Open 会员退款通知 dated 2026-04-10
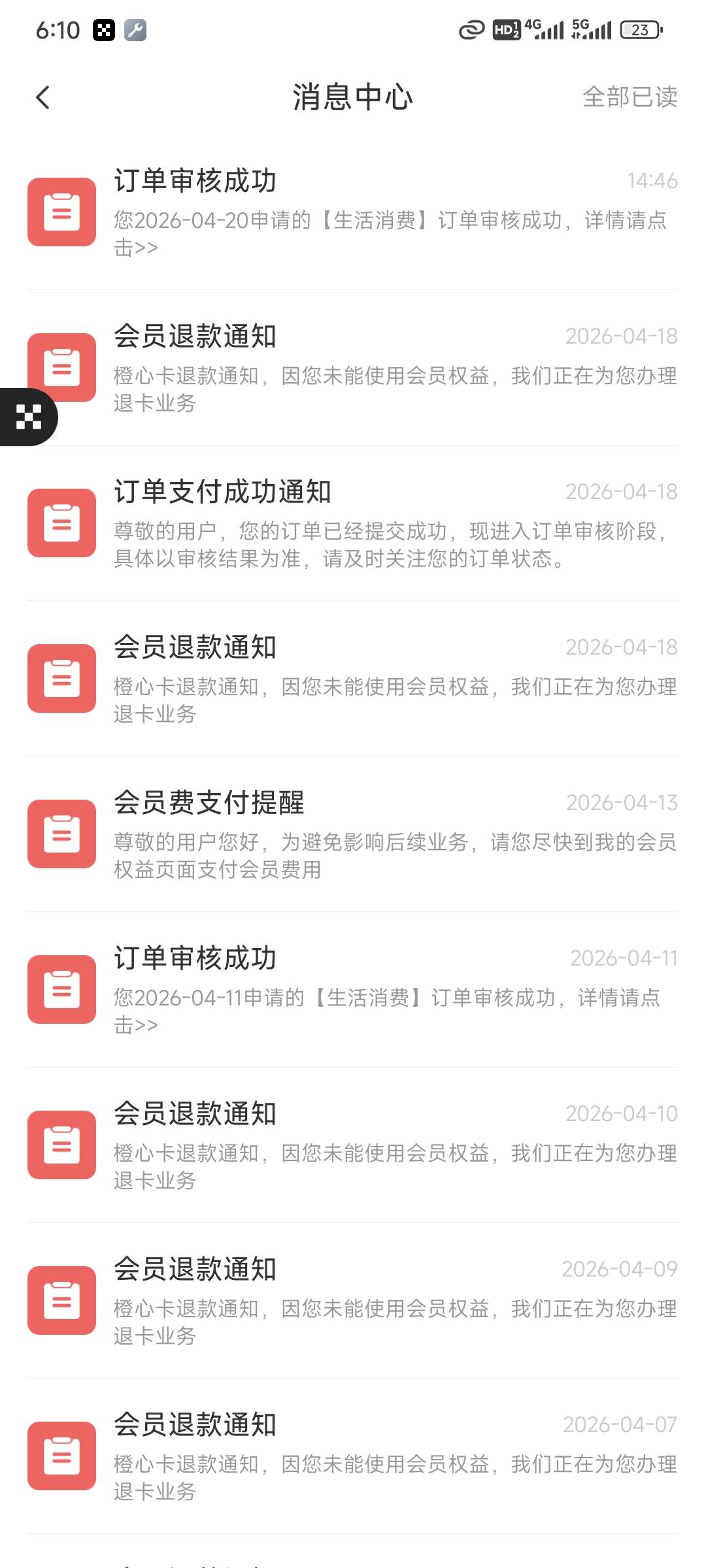The height and width of the screenshot is (1568, 706). (353, 1145)
